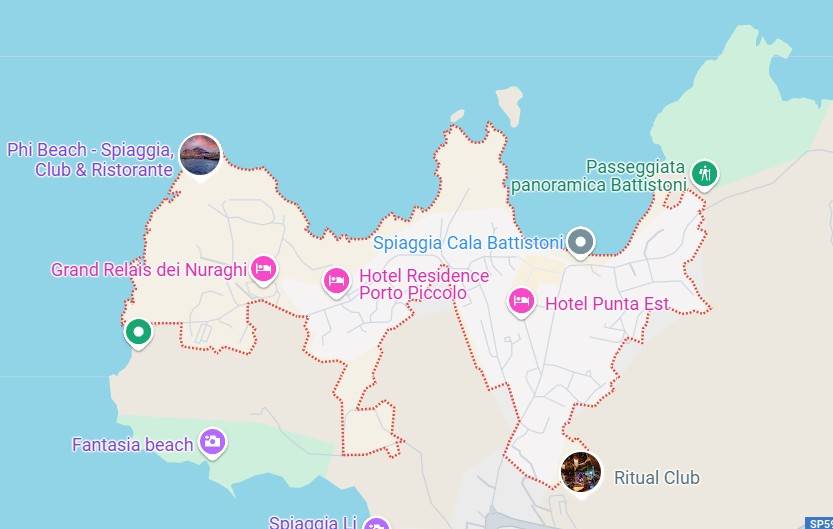Open the Ritual Club photo marker

coord(581,472)
